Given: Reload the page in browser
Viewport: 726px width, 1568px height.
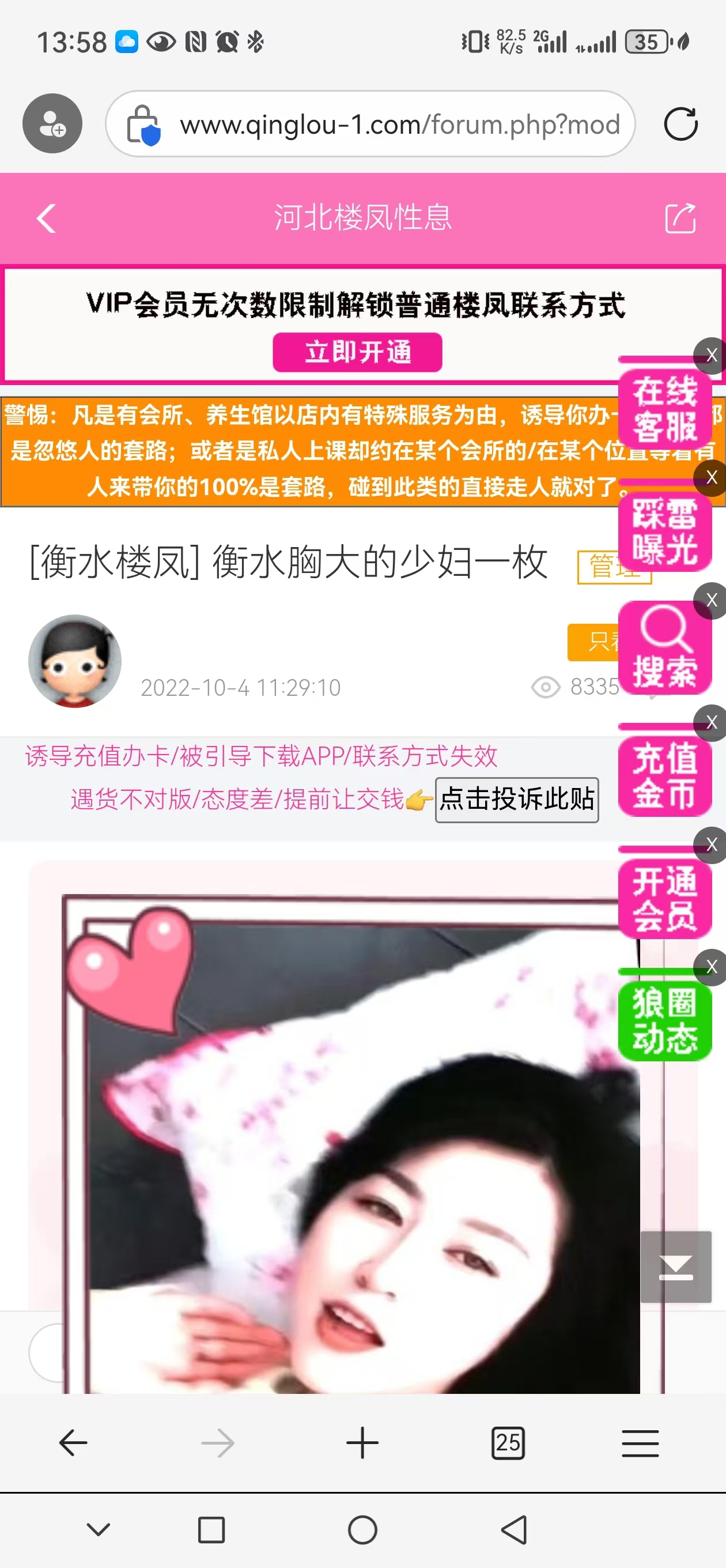Looking at the screenshot, I should 680,124.
